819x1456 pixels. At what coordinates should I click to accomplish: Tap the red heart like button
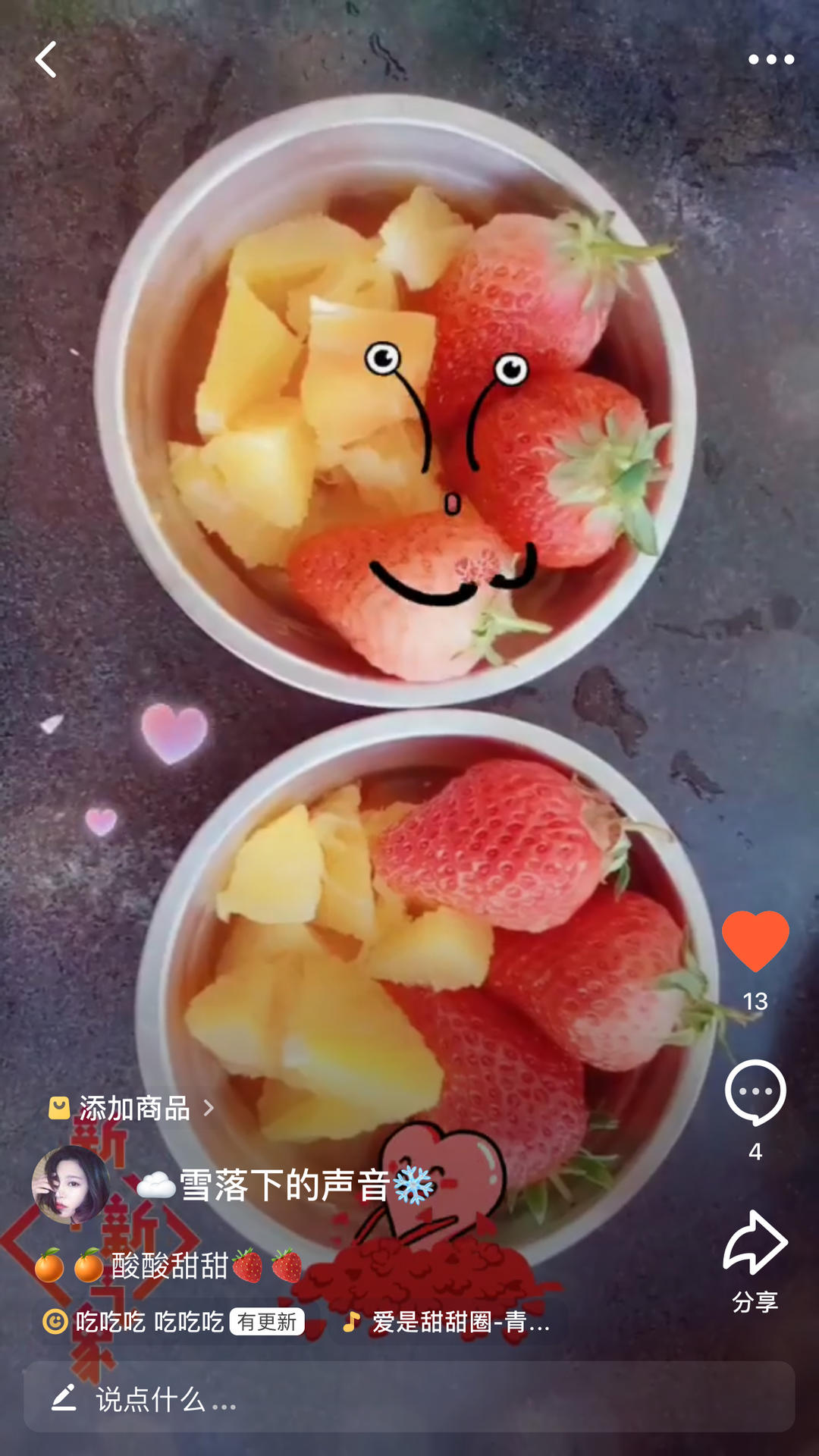point(755,942)
